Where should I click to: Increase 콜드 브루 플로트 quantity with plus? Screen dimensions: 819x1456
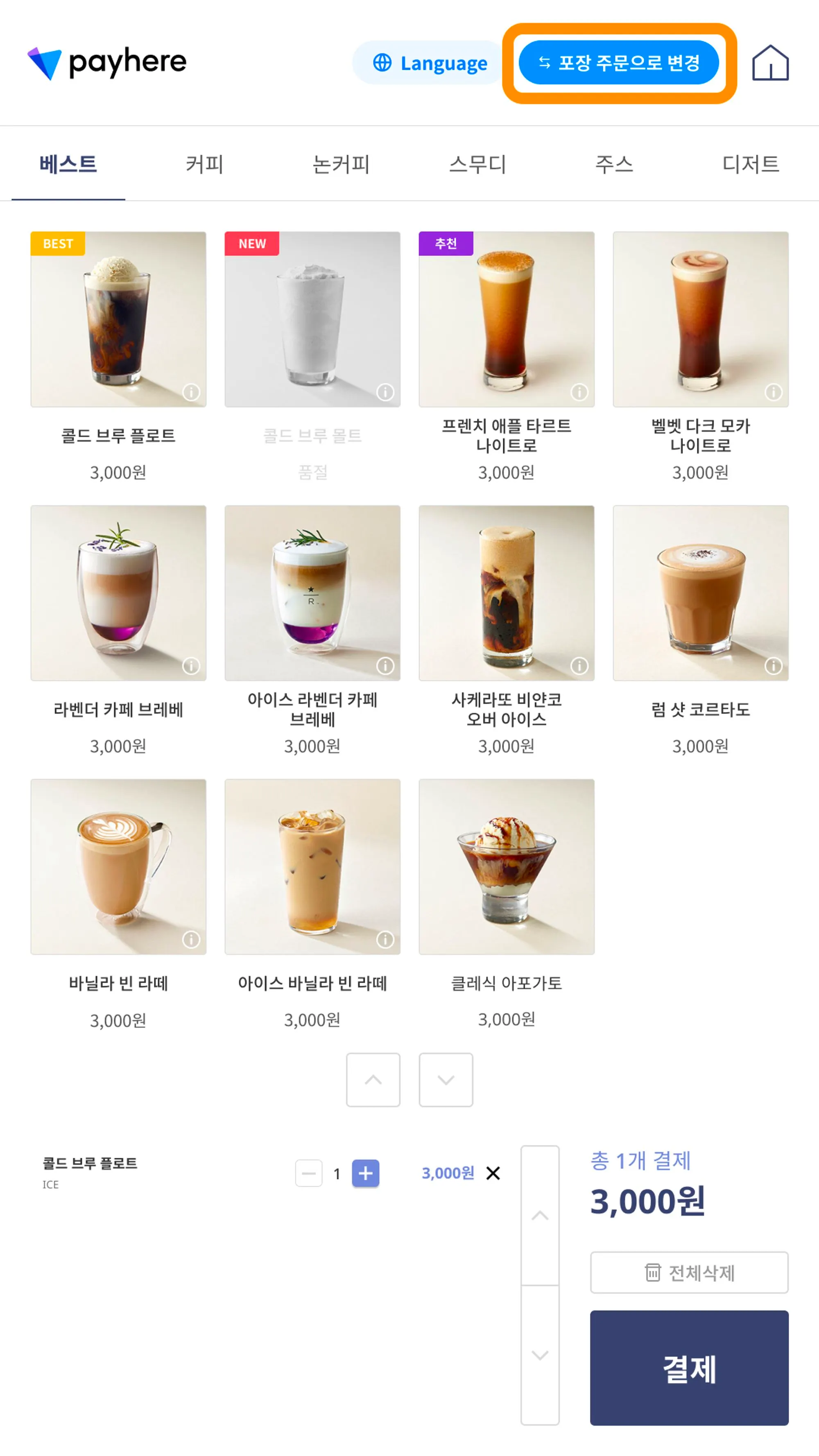click(x=365, y=1173)
